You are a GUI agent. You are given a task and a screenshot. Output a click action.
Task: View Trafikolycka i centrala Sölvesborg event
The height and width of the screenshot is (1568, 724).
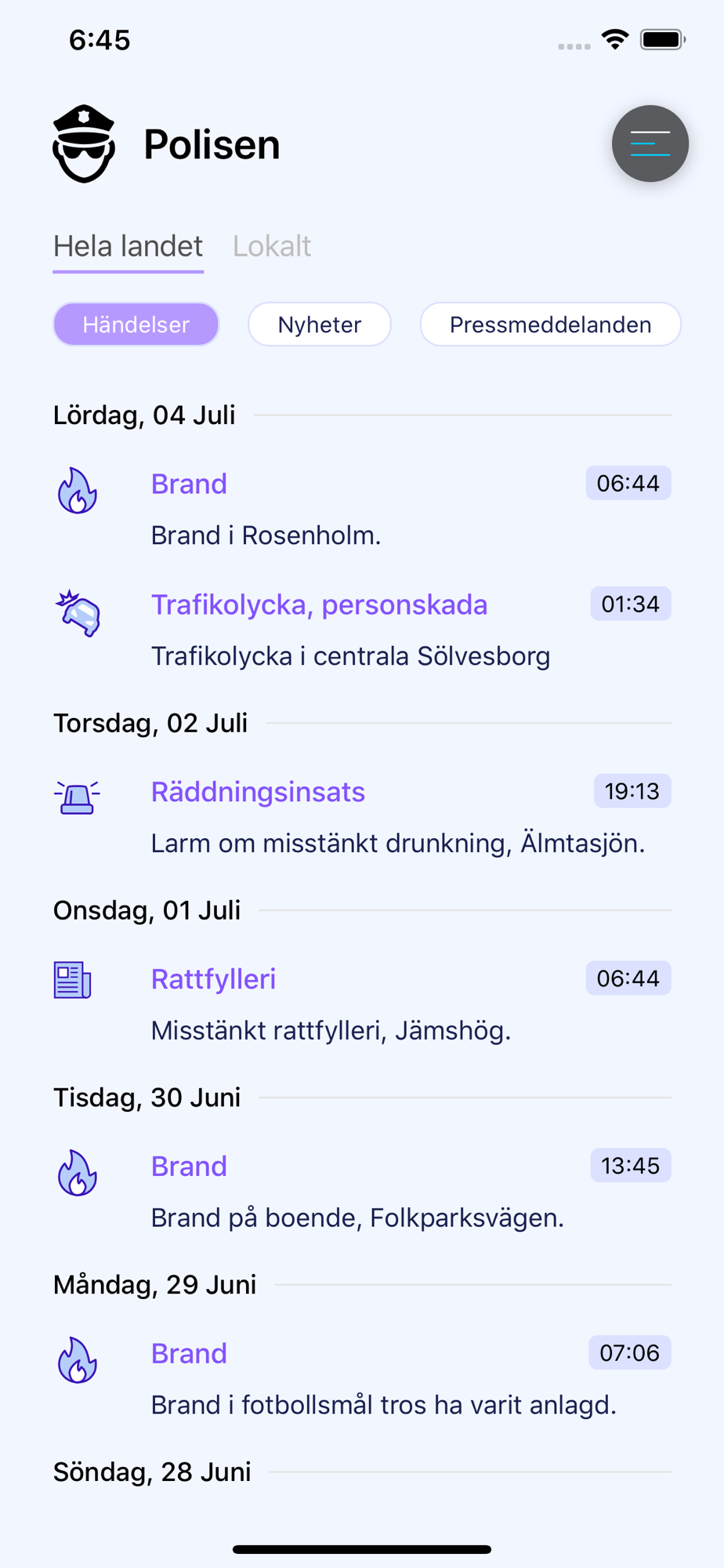pyautogui.click(x=360, y=630)
